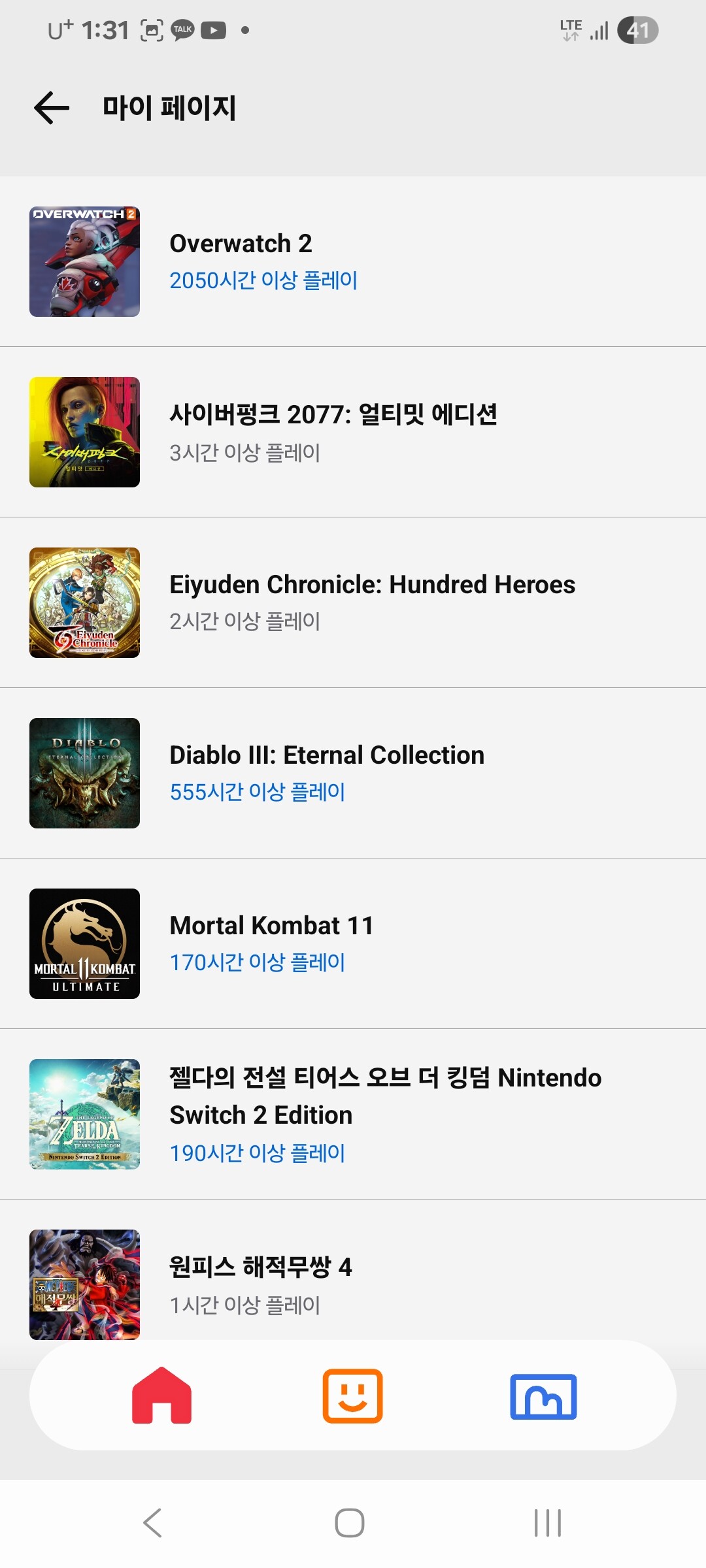This screenshot has width=706, height=1568.
Task: View Diablo III: Eternal Collection details
Action: pyautogui.click(x=353, y=773)
